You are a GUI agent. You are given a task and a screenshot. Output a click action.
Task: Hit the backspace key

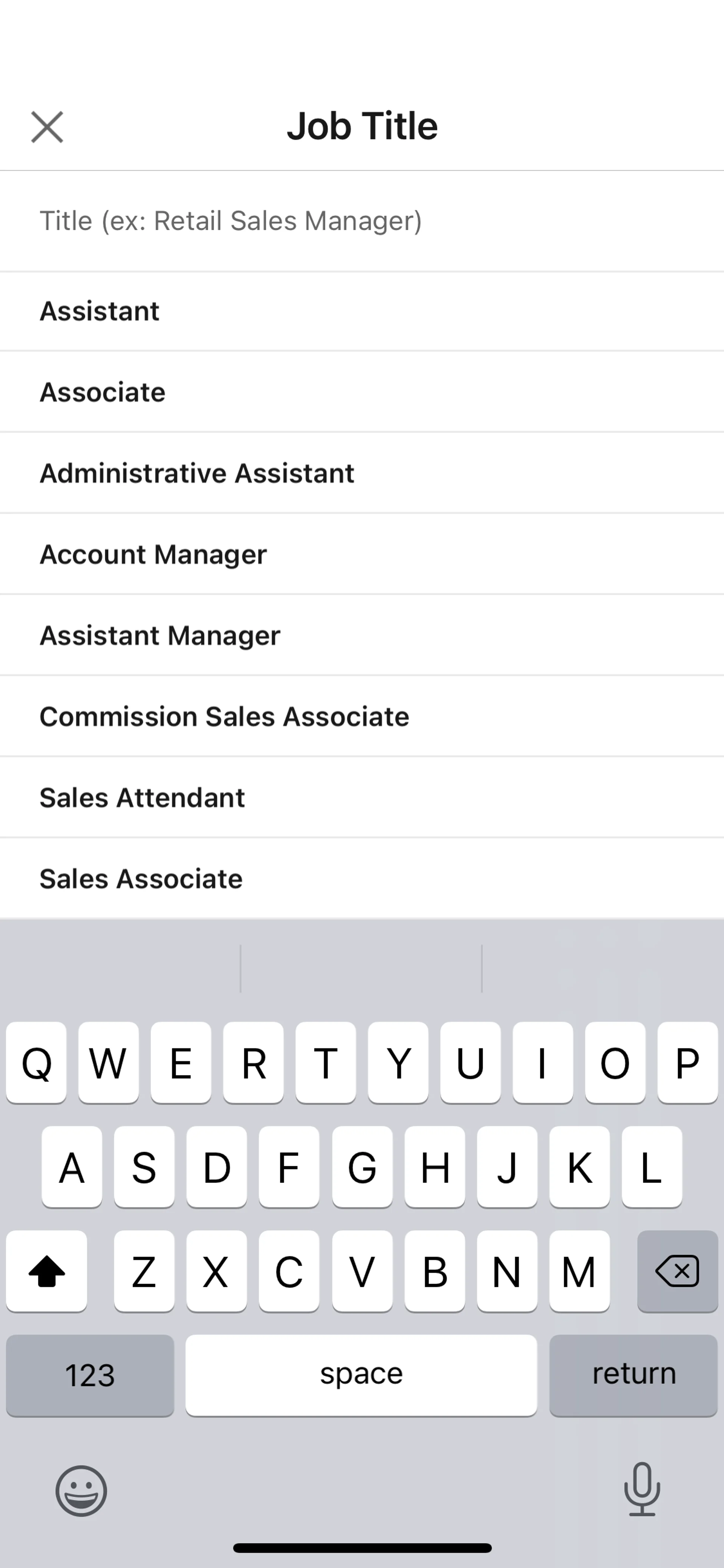(677, 1271)
